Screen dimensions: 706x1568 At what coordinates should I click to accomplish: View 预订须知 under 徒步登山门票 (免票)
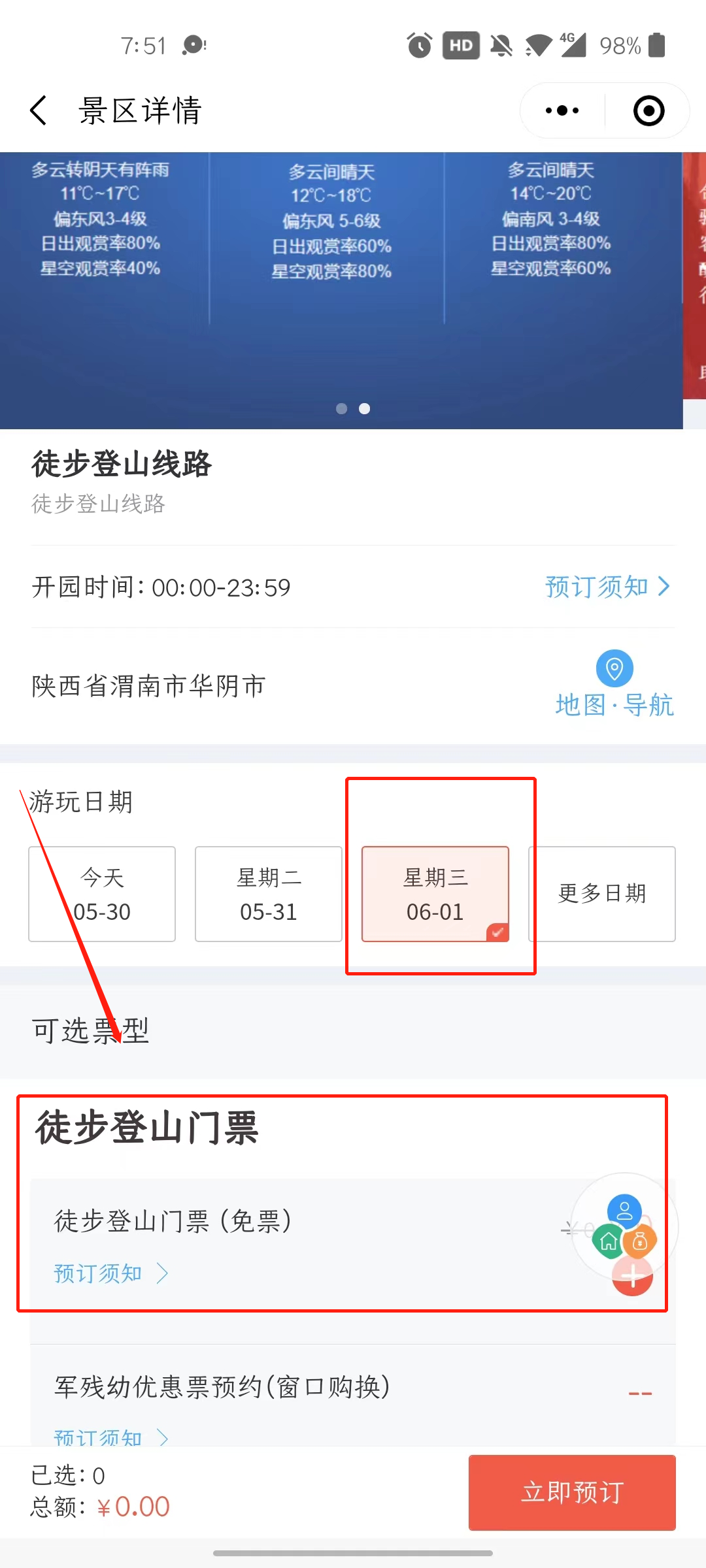111,1273
